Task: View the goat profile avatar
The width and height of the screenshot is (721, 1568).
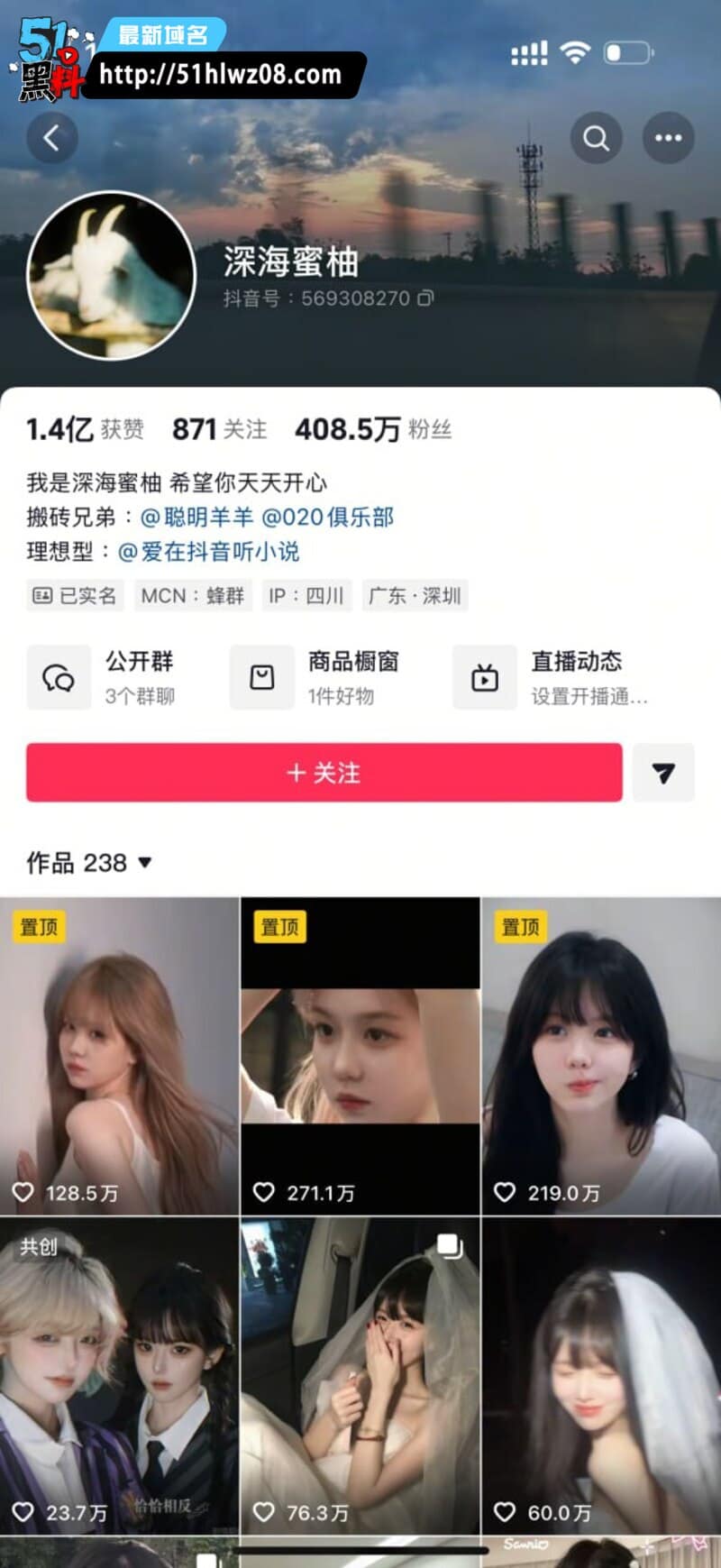Action: click(112, 276)
